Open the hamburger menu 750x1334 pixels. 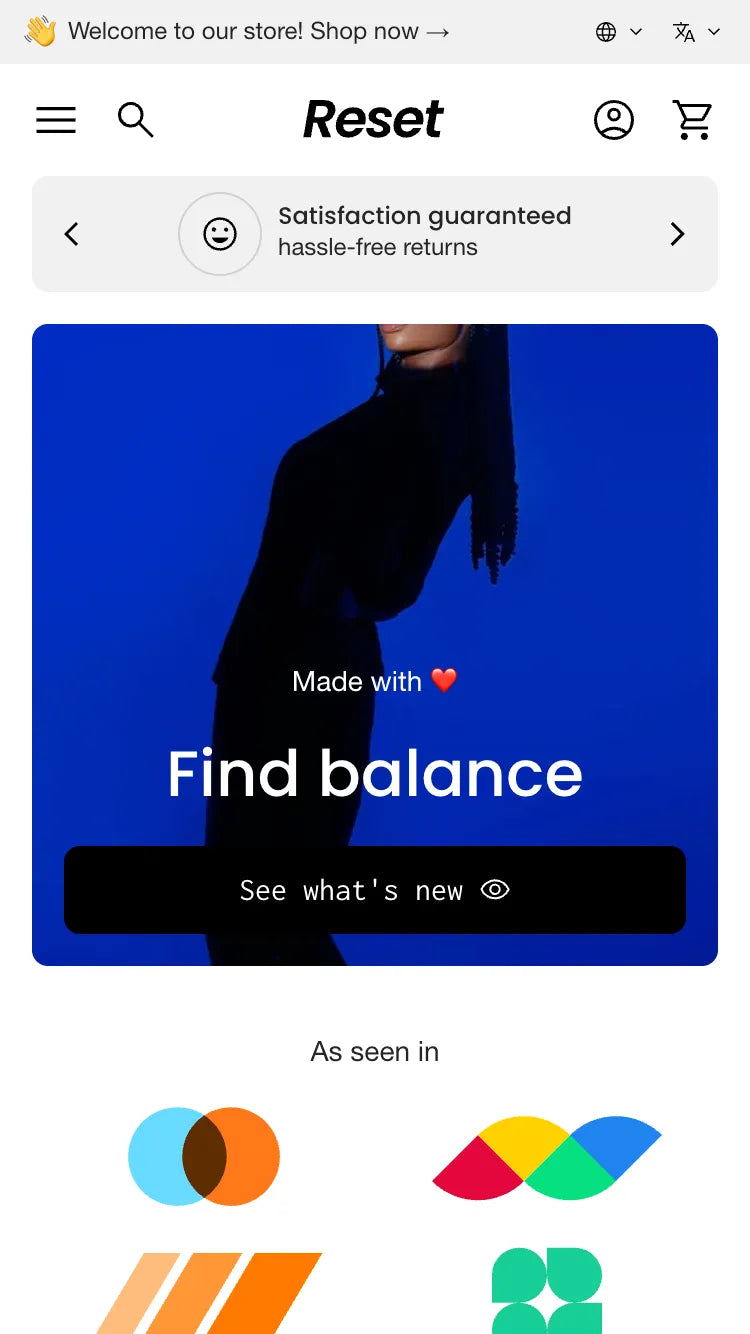pyautogui.click(x=56, y=120)
